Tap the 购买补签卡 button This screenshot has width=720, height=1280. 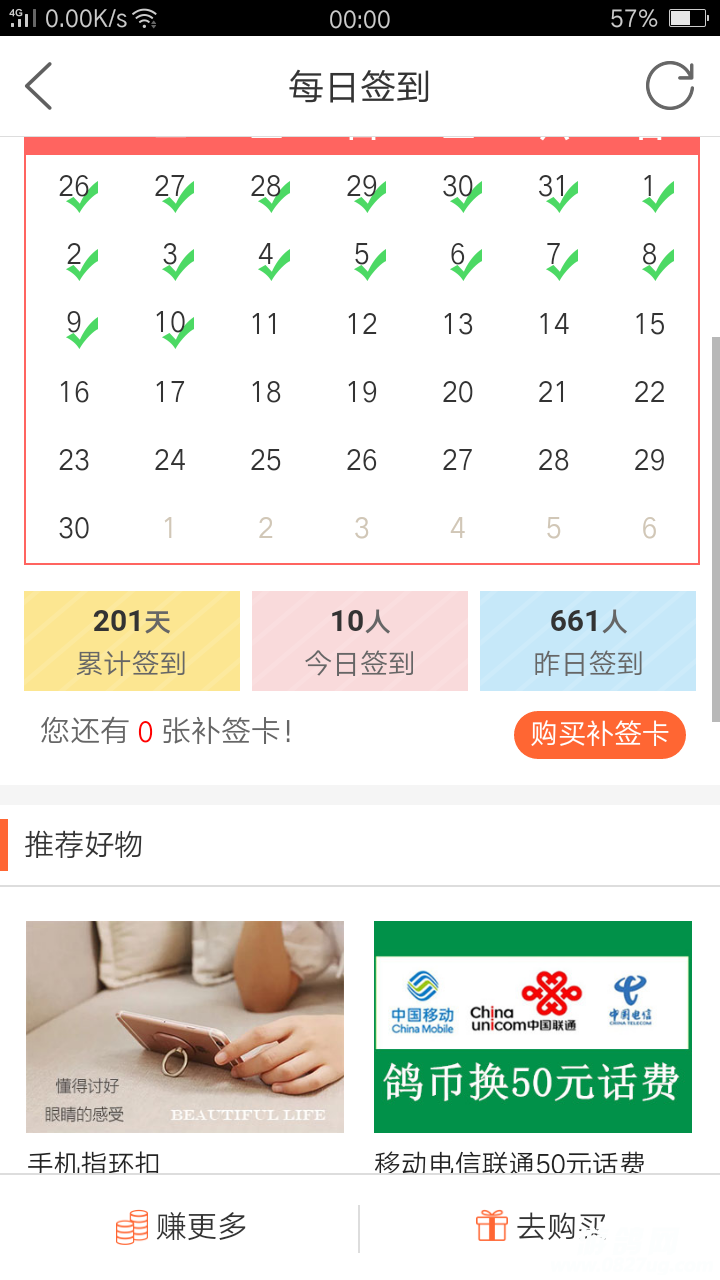(x=599, y=734)
